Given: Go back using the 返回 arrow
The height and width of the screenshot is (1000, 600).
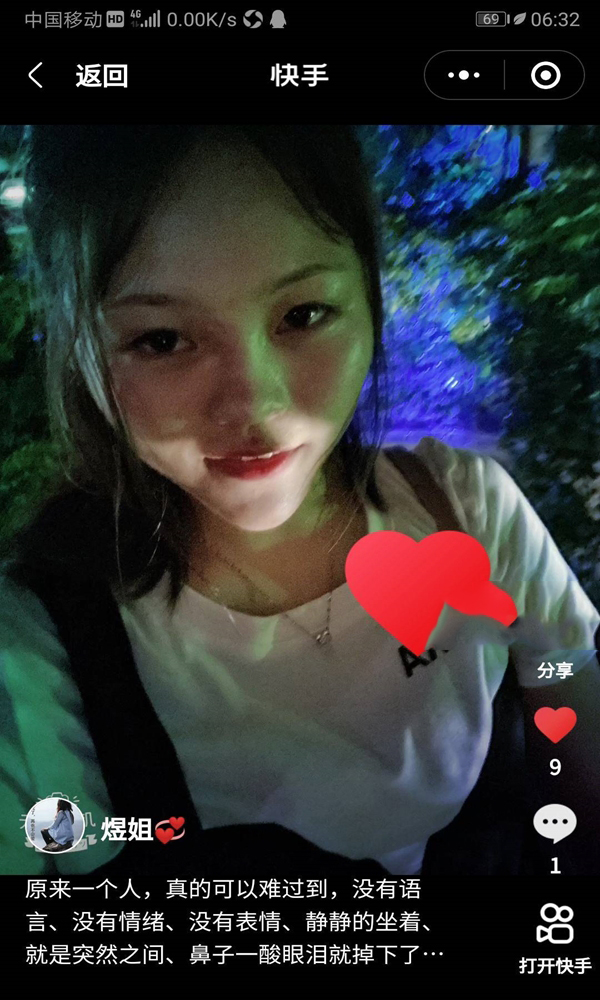Looking at the screenshot, I should [36, 76].
